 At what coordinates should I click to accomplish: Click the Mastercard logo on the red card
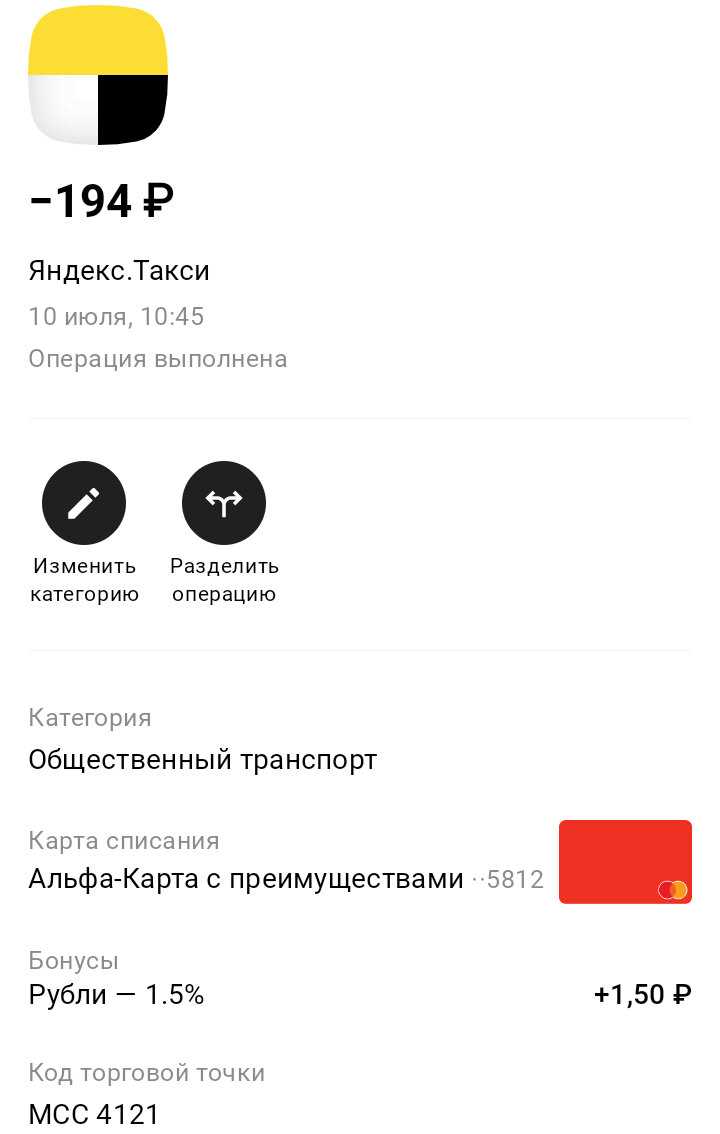click(672, 889)
